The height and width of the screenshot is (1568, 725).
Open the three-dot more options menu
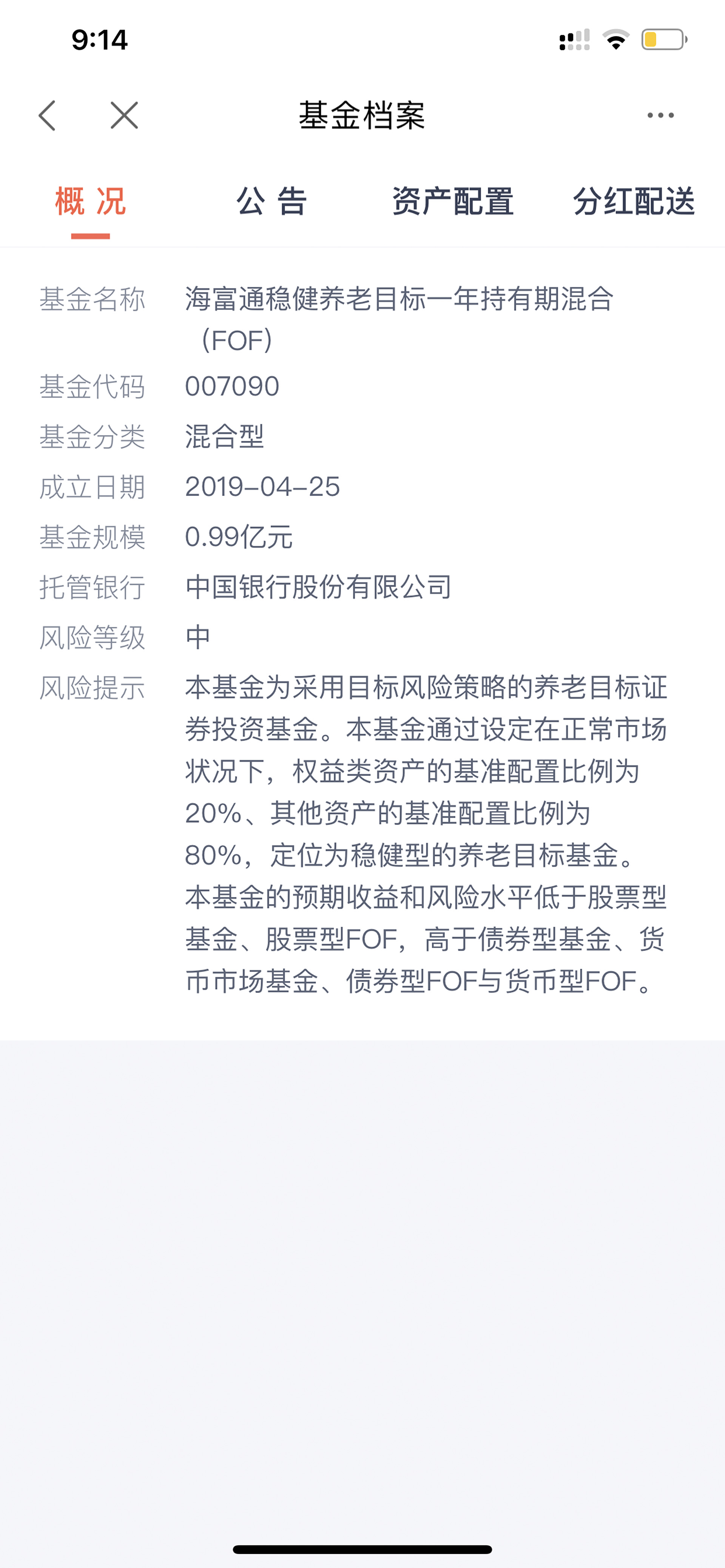[x=660, y=115]
